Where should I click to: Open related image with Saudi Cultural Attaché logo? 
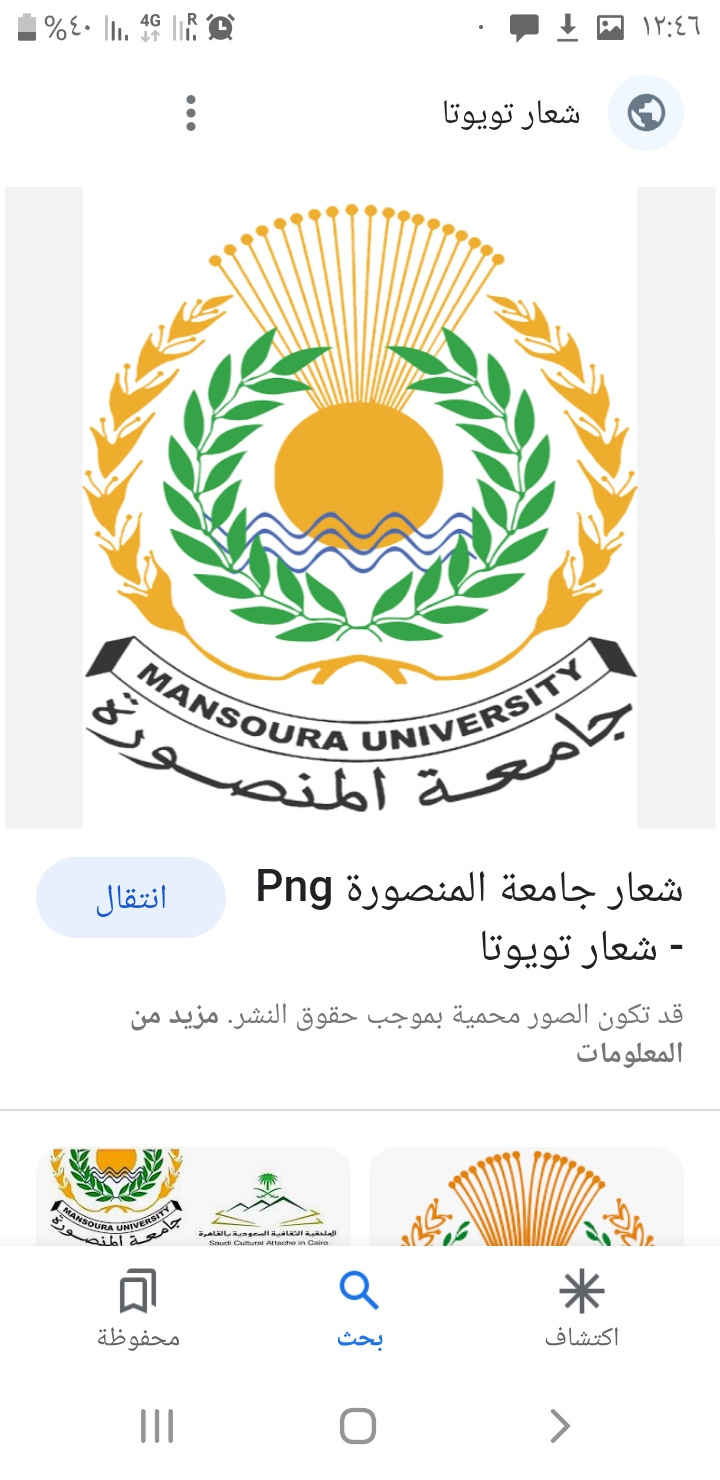[x=193, y=1197]
